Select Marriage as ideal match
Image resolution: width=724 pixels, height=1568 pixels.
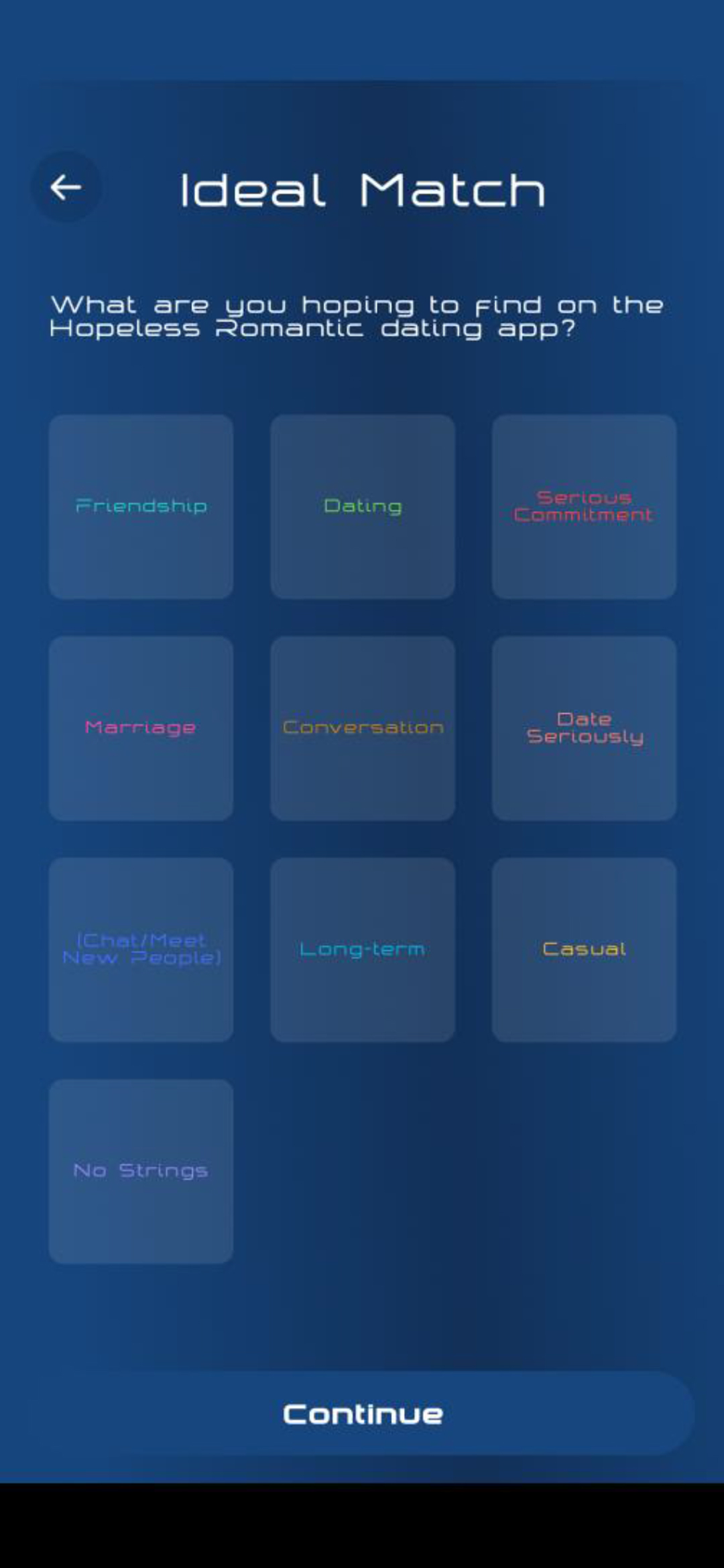click(x=141, y=728)
